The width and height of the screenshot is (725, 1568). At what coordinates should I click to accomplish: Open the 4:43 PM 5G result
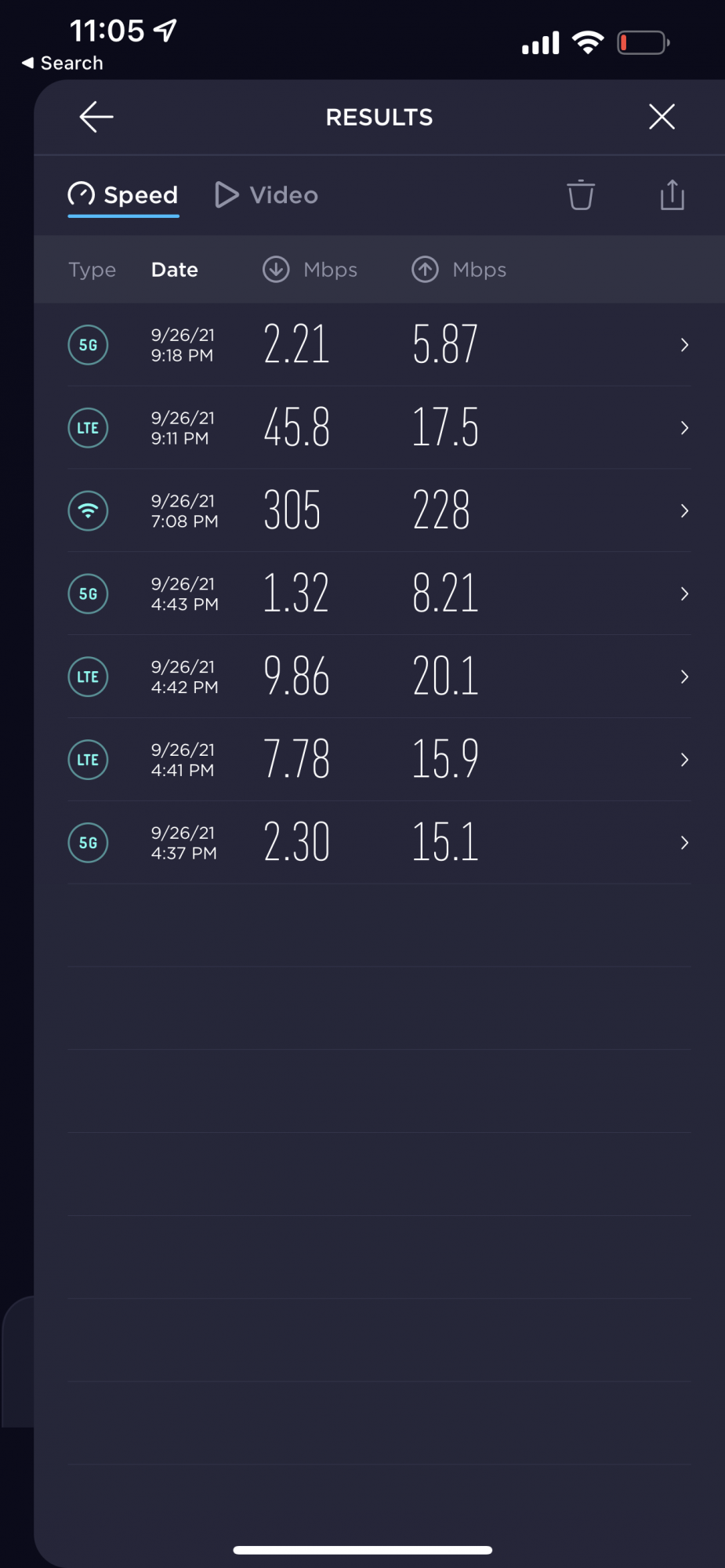pos(379,594)
